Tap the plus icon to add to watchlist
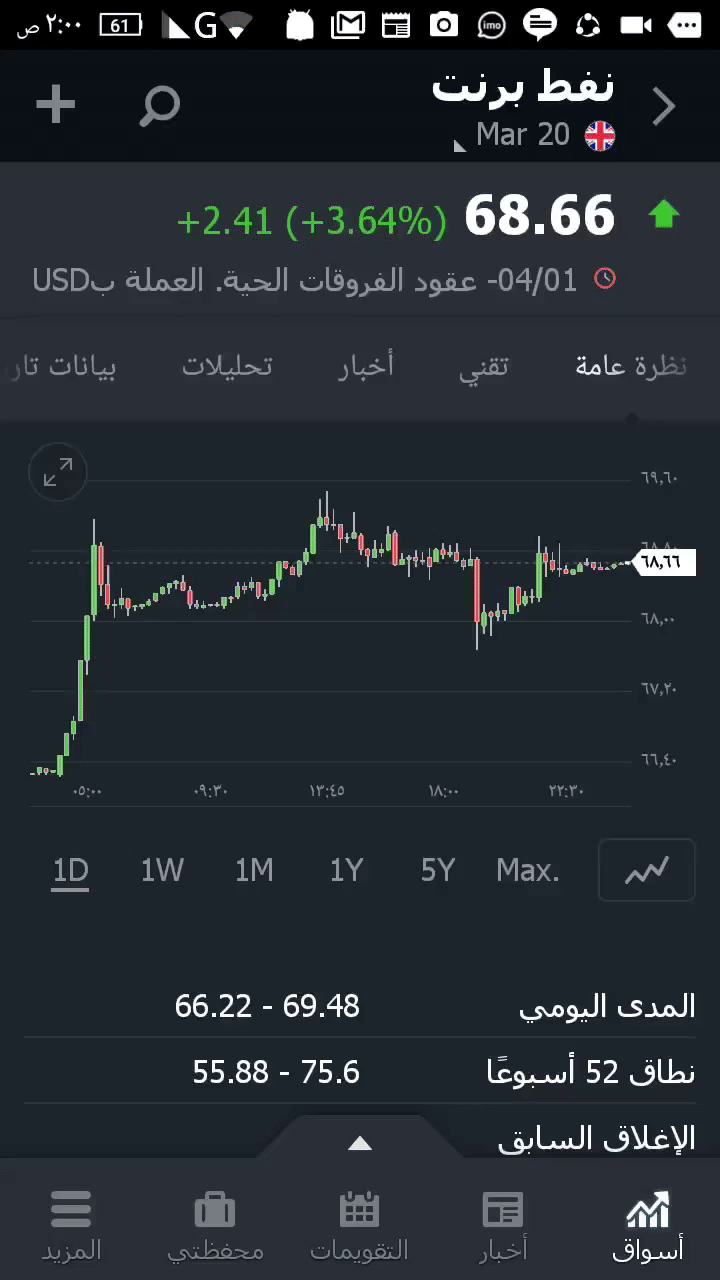Viewport: 720px width, 1280px height. [55, 104]
